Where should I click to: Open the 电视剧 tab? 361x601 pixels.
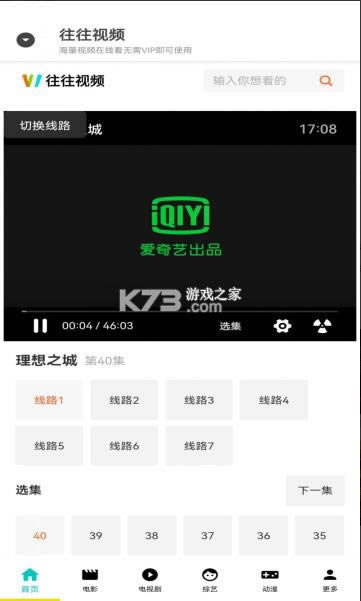pyautogui.click(x=150, y=580)
